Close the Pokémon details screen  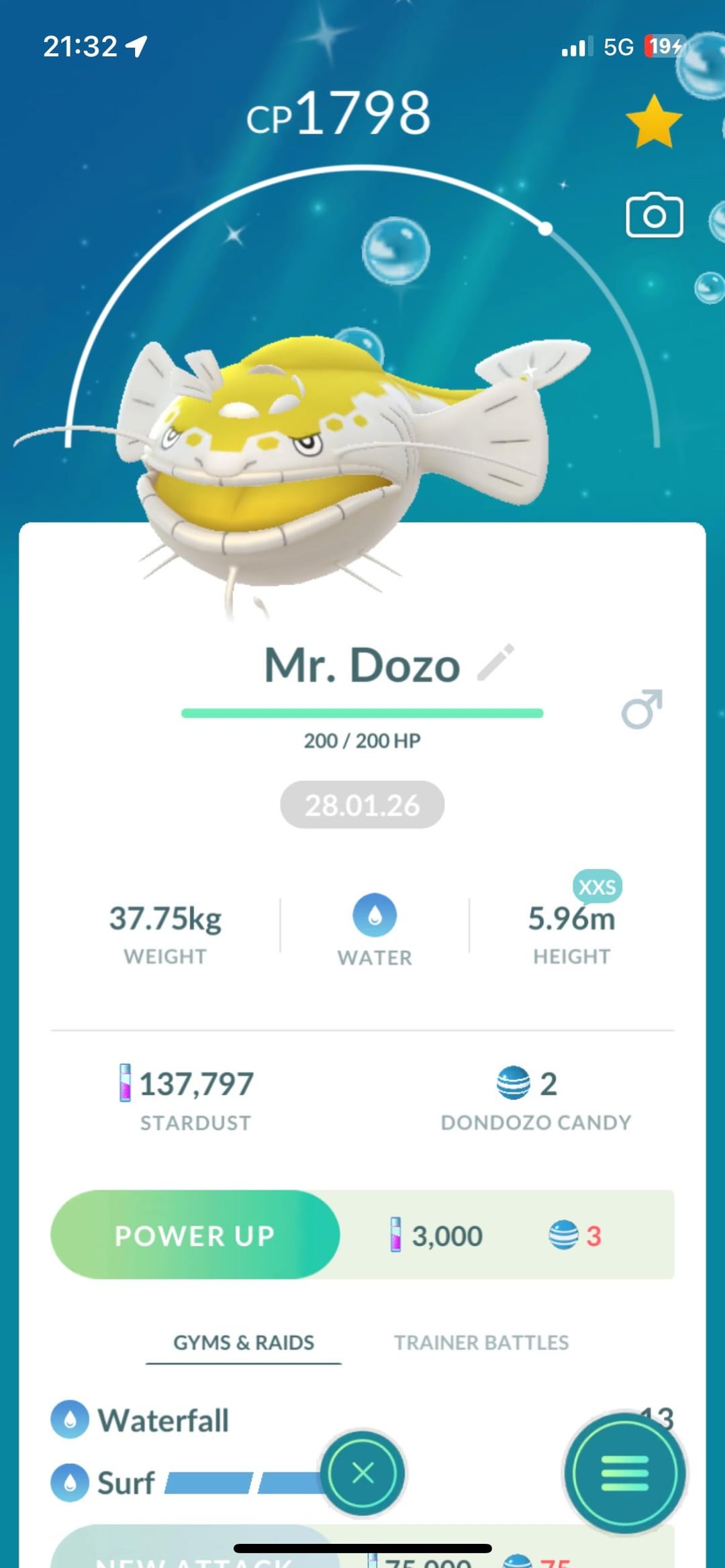pyautogui.click(x=362, y=1473)
